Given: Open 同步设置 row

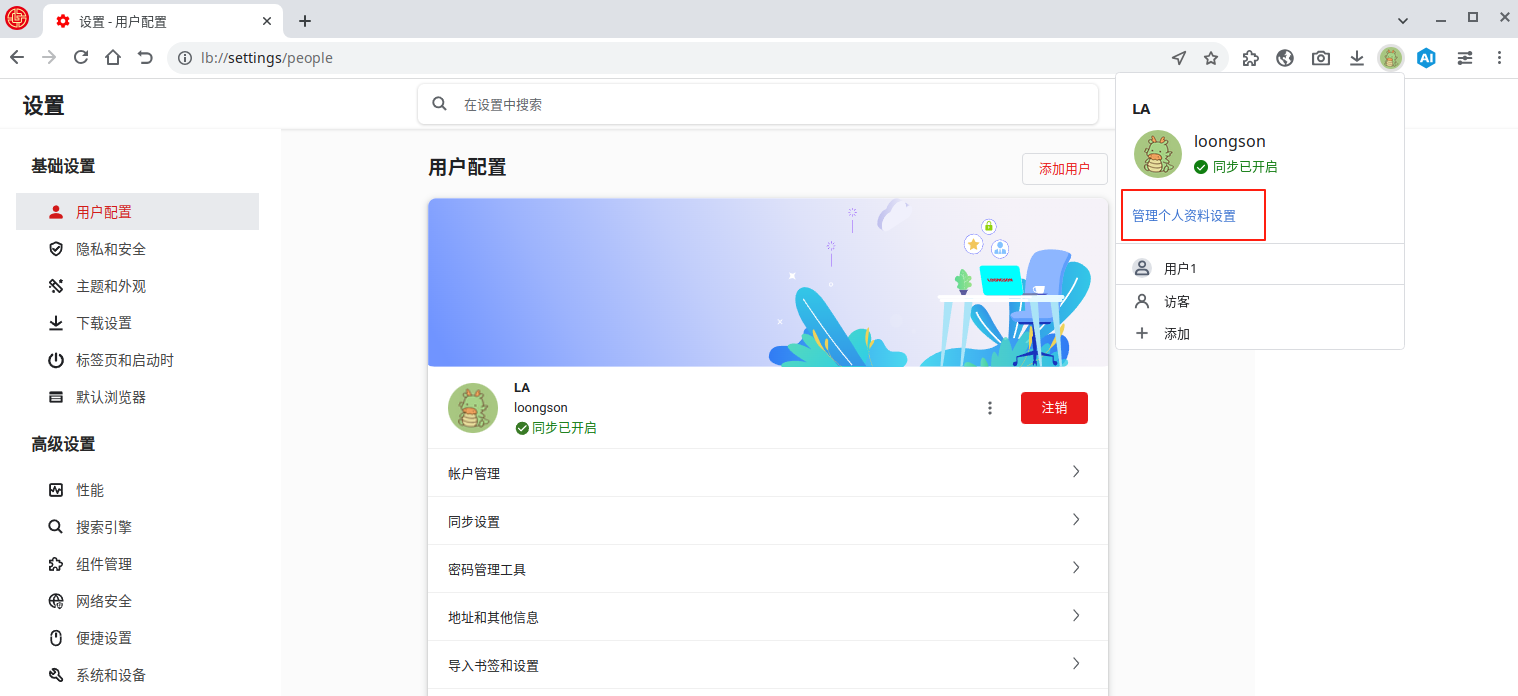Looking at the screenshot, I should [x=767, y=521].
